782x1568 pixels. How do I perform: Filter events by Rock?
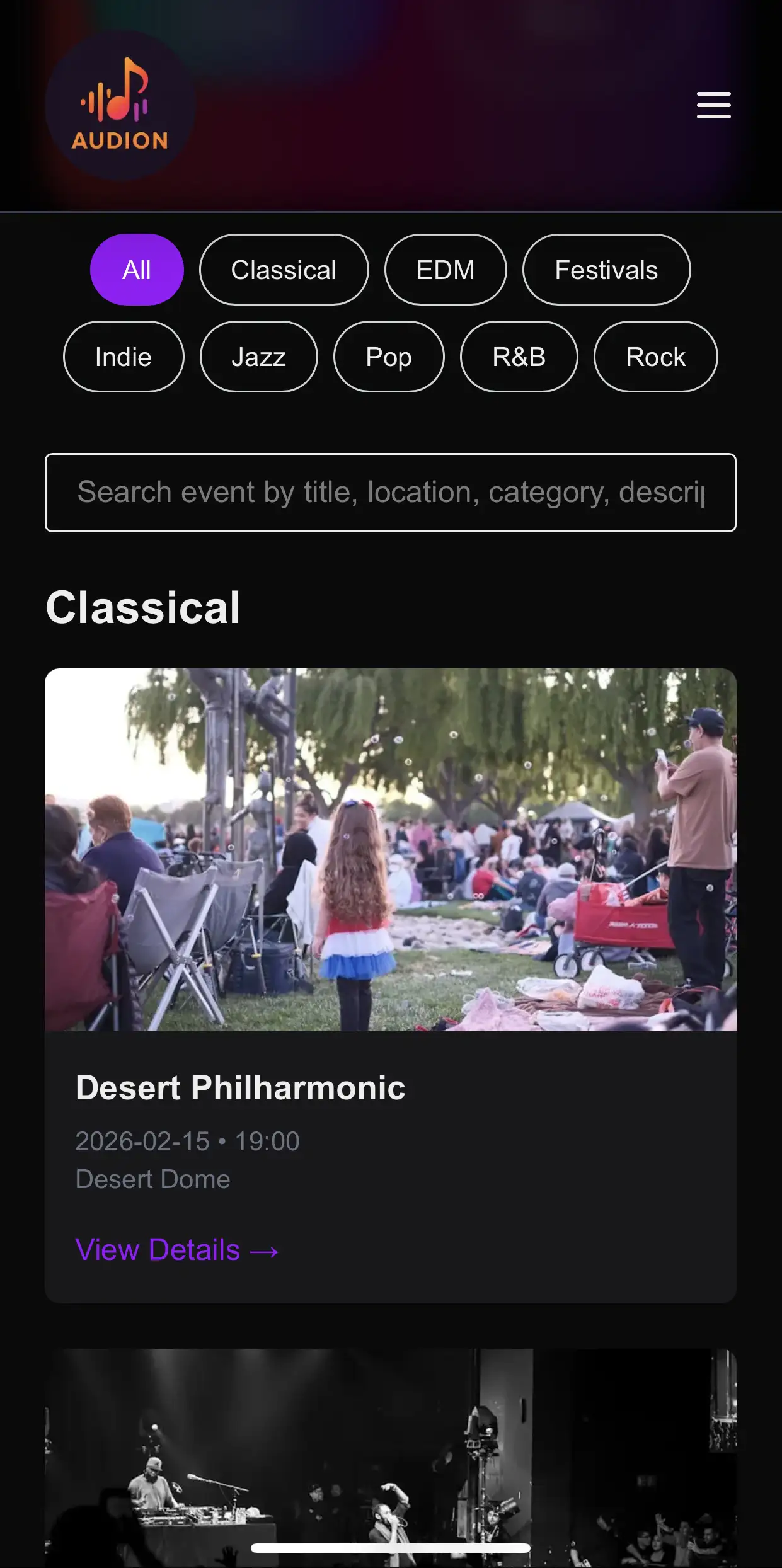tap(655, 357)
